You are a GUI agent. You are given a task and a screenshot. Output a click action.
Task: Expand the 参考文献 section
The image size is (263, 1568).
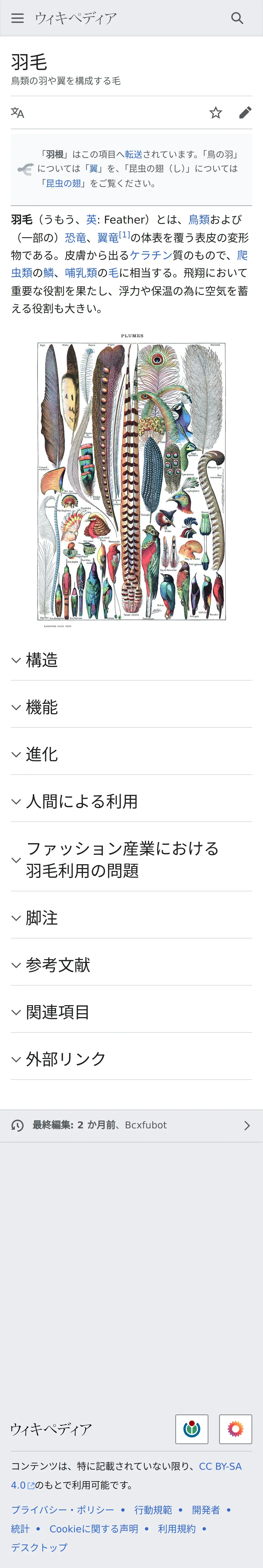(131, 965)
